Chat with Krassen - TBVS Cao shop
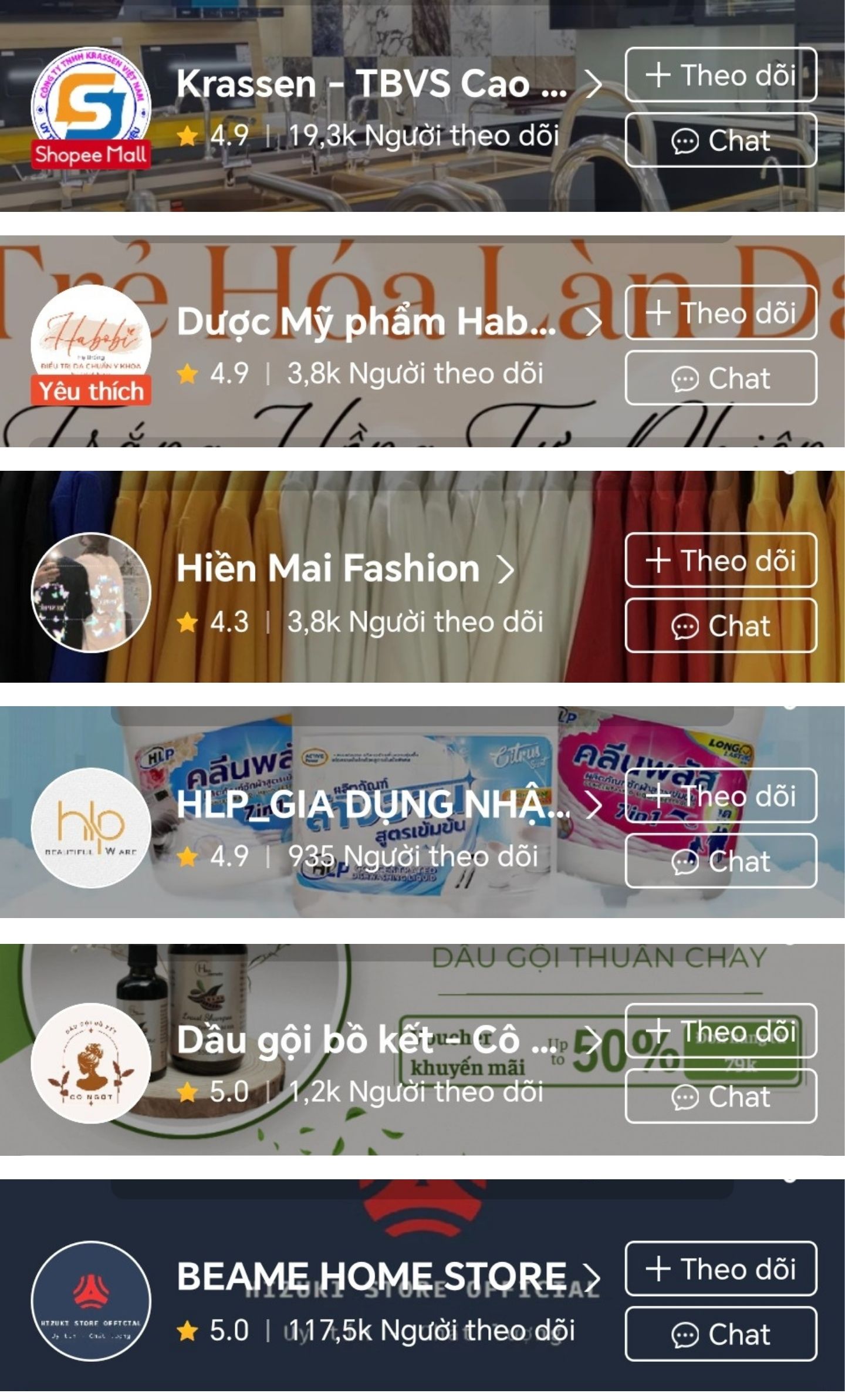The height and width of the screenshot is (1400, 845). (x=721, y=140)
